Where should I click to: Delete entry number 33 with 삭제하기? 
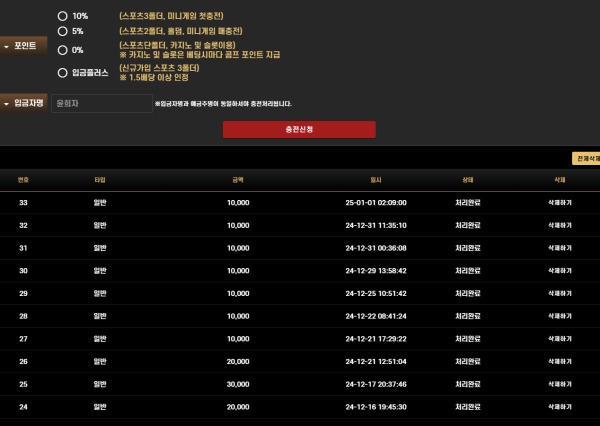(x=558, y=202)
